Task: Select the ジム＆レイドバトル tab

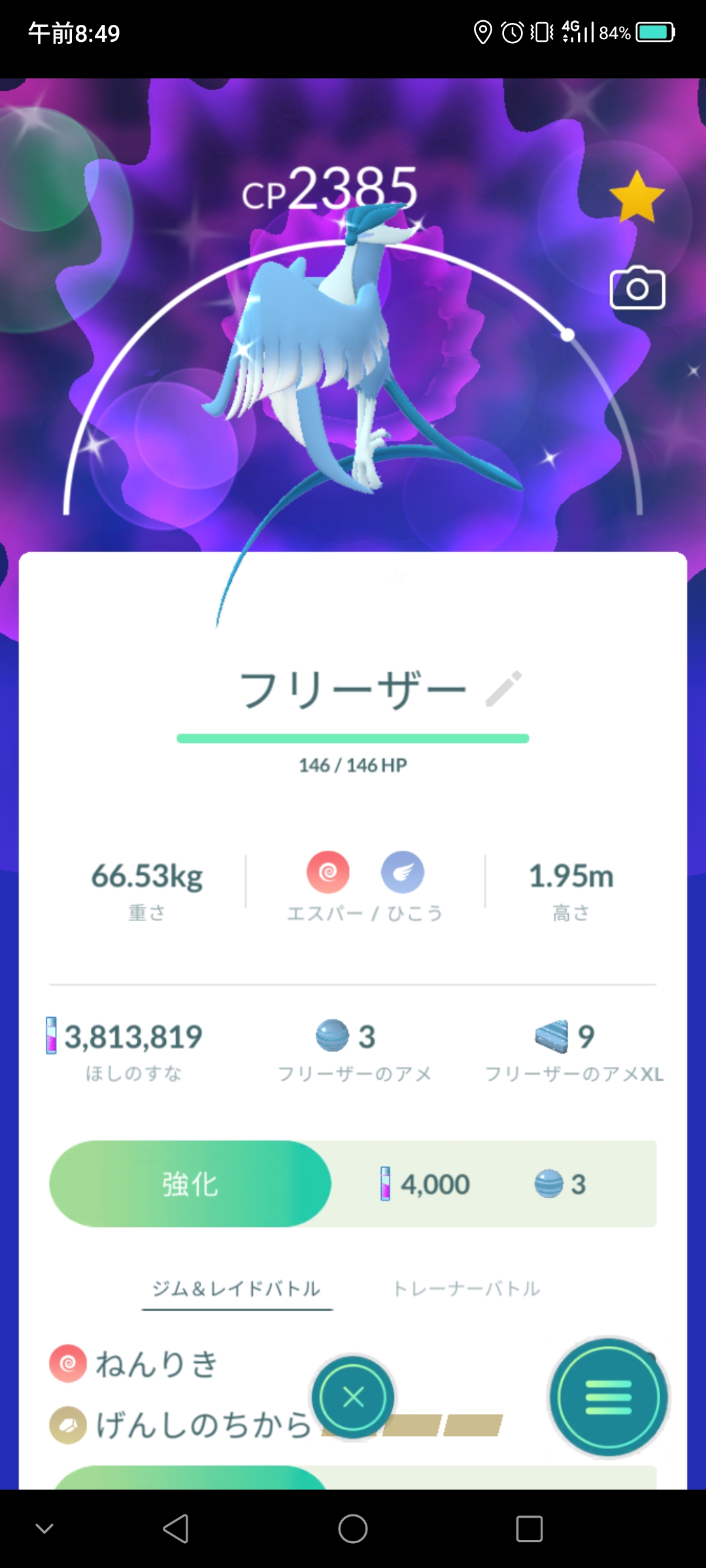Action: 237,1288
